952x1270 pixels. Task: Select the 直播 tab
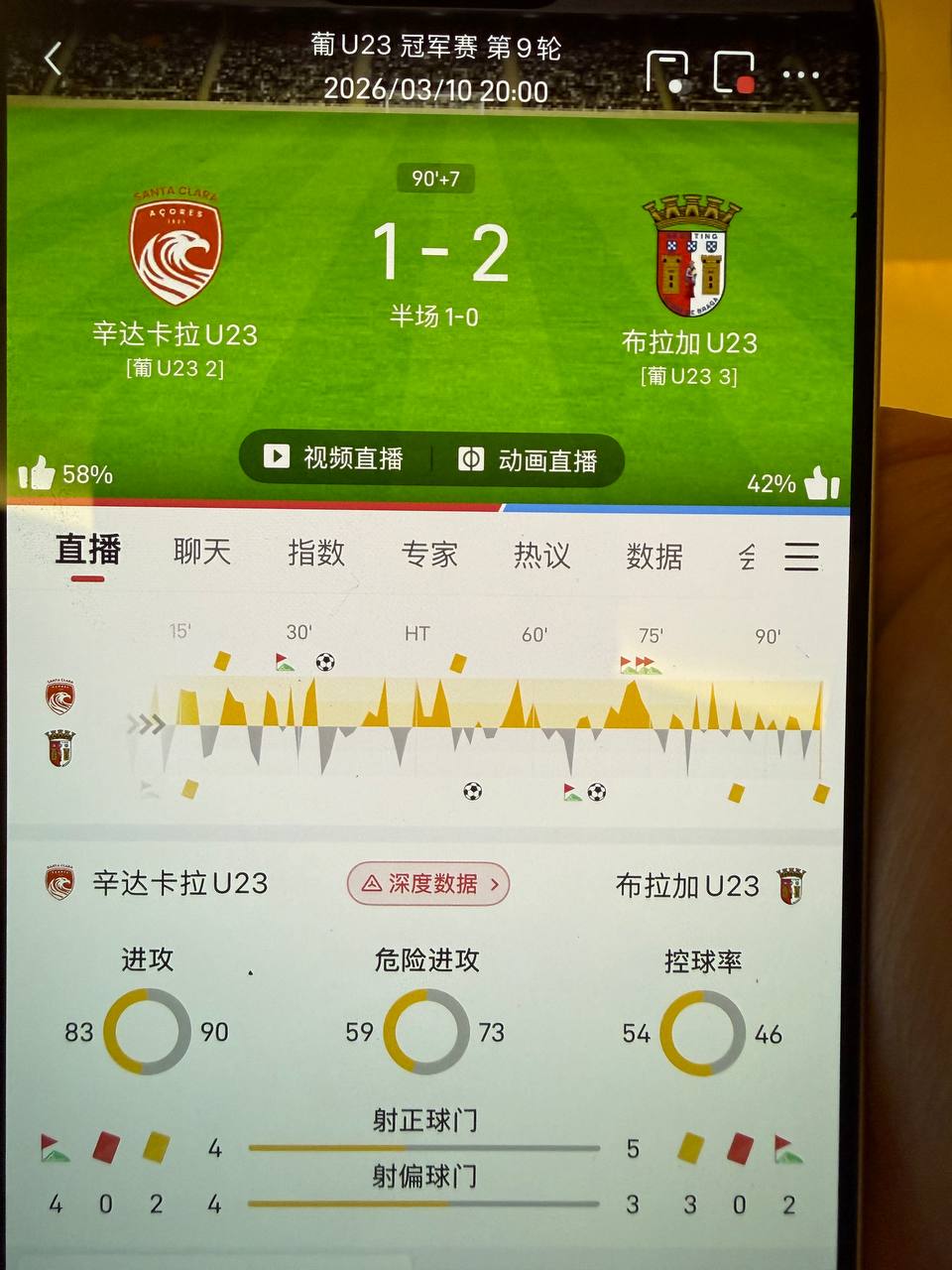click(88, 550)
